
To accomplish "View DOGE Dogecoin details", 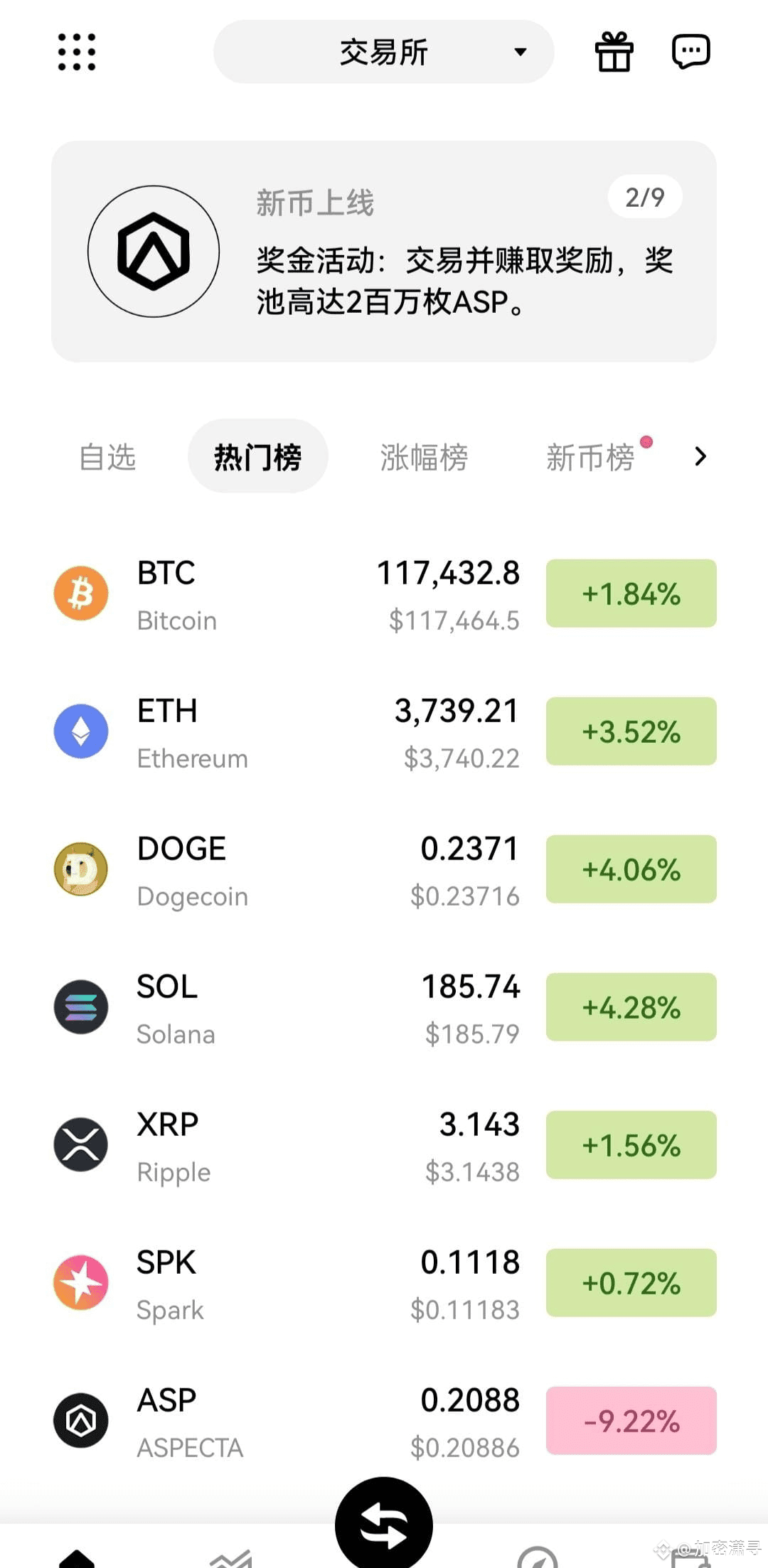I will 384,870.
